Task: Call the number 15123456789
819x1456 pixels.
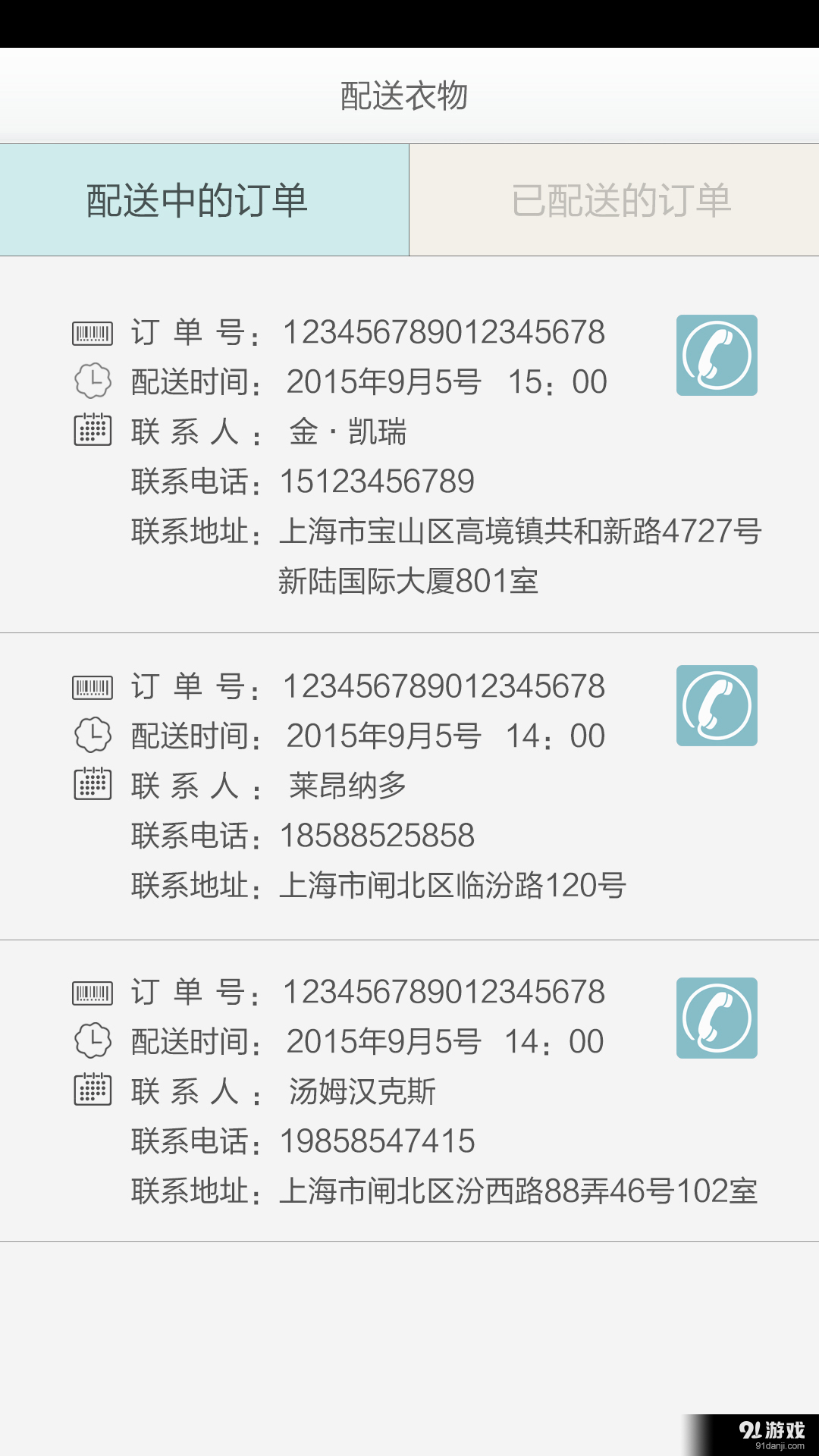Action: [x=377, y=481]
